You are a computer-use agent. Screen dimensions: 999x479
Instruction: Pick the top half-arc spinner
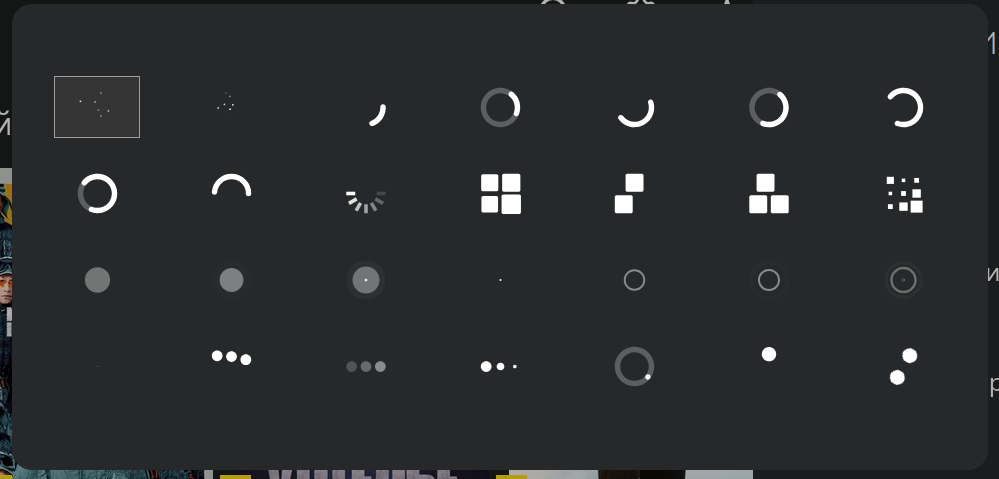coord(231,185)
